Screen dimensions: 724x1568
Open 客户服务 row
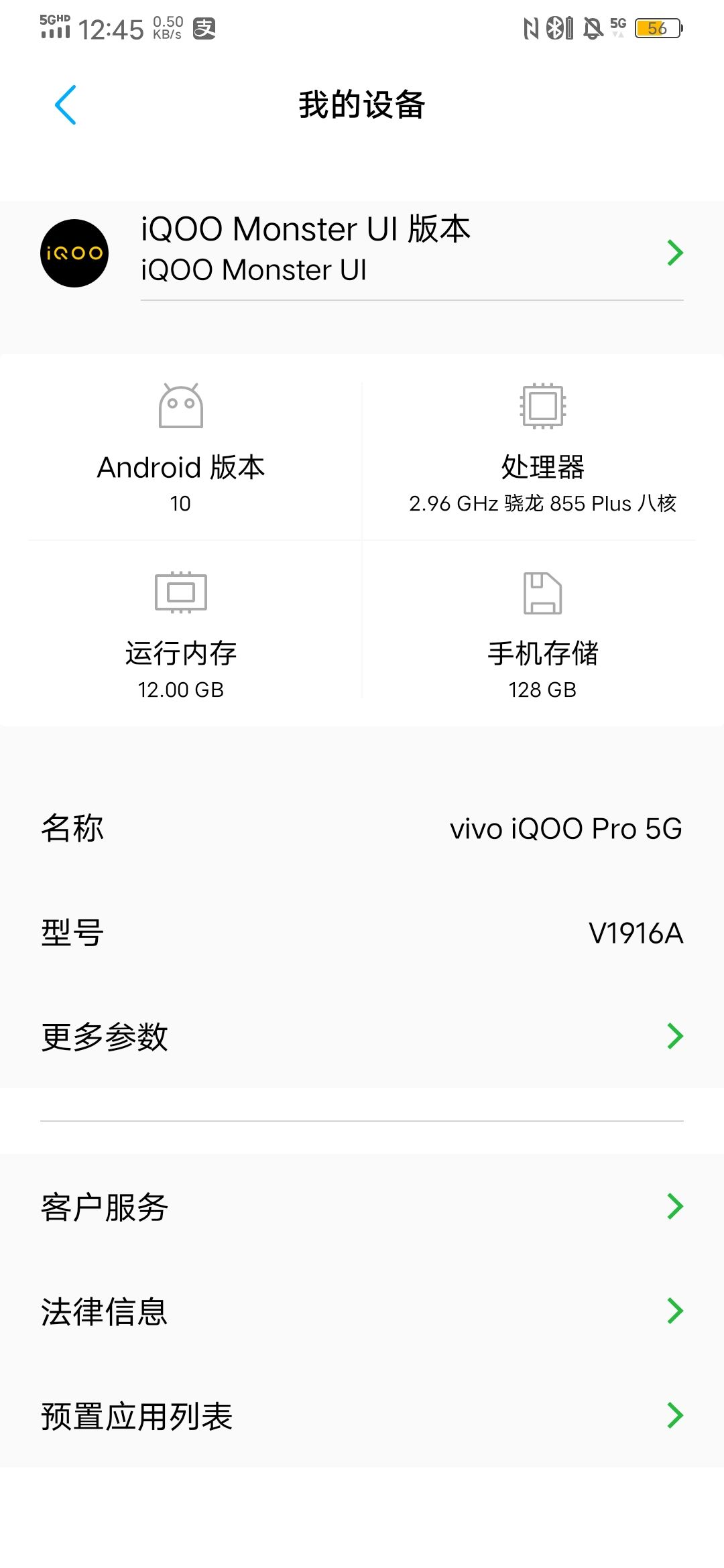[x=362, y=1207]
